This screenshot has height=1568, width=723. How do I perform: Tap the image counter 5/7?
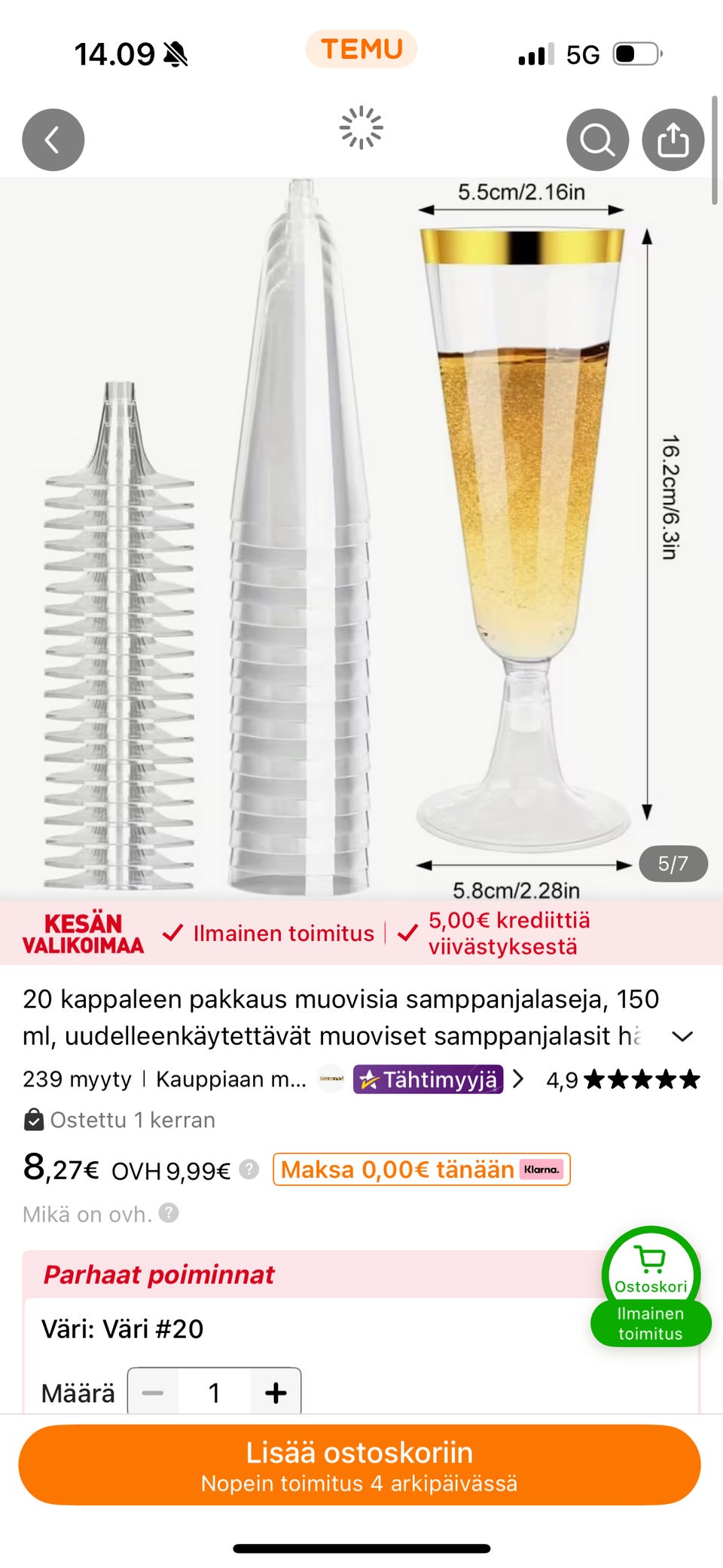click(673, 862)
